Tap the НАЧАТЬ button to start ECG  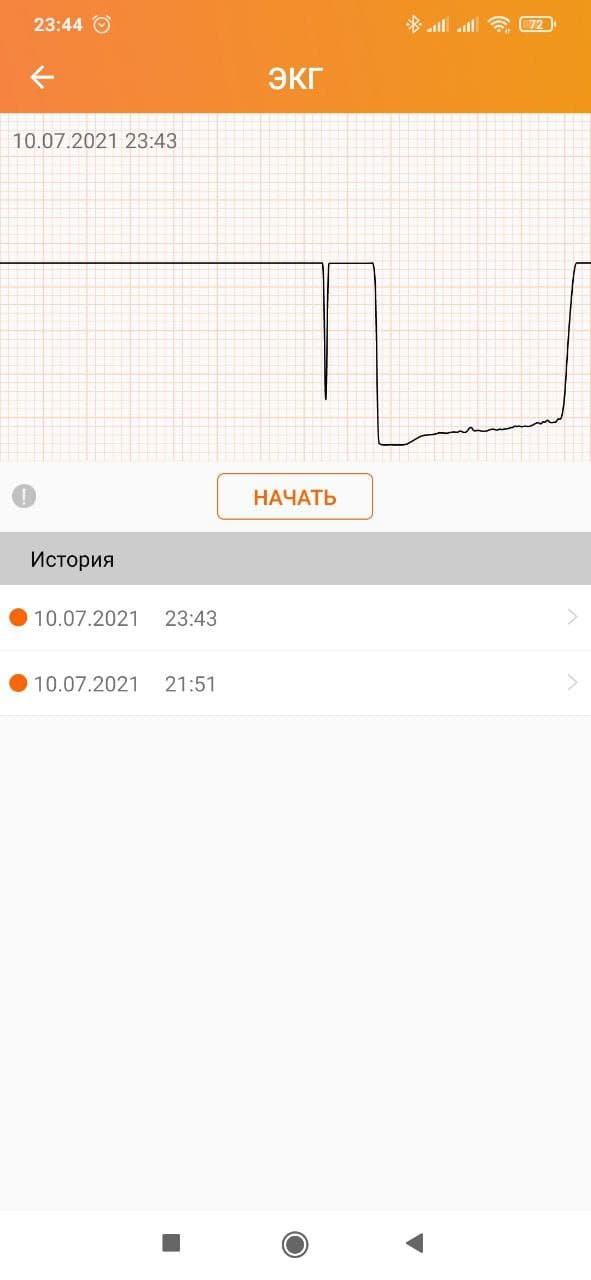tap(295, 496)
